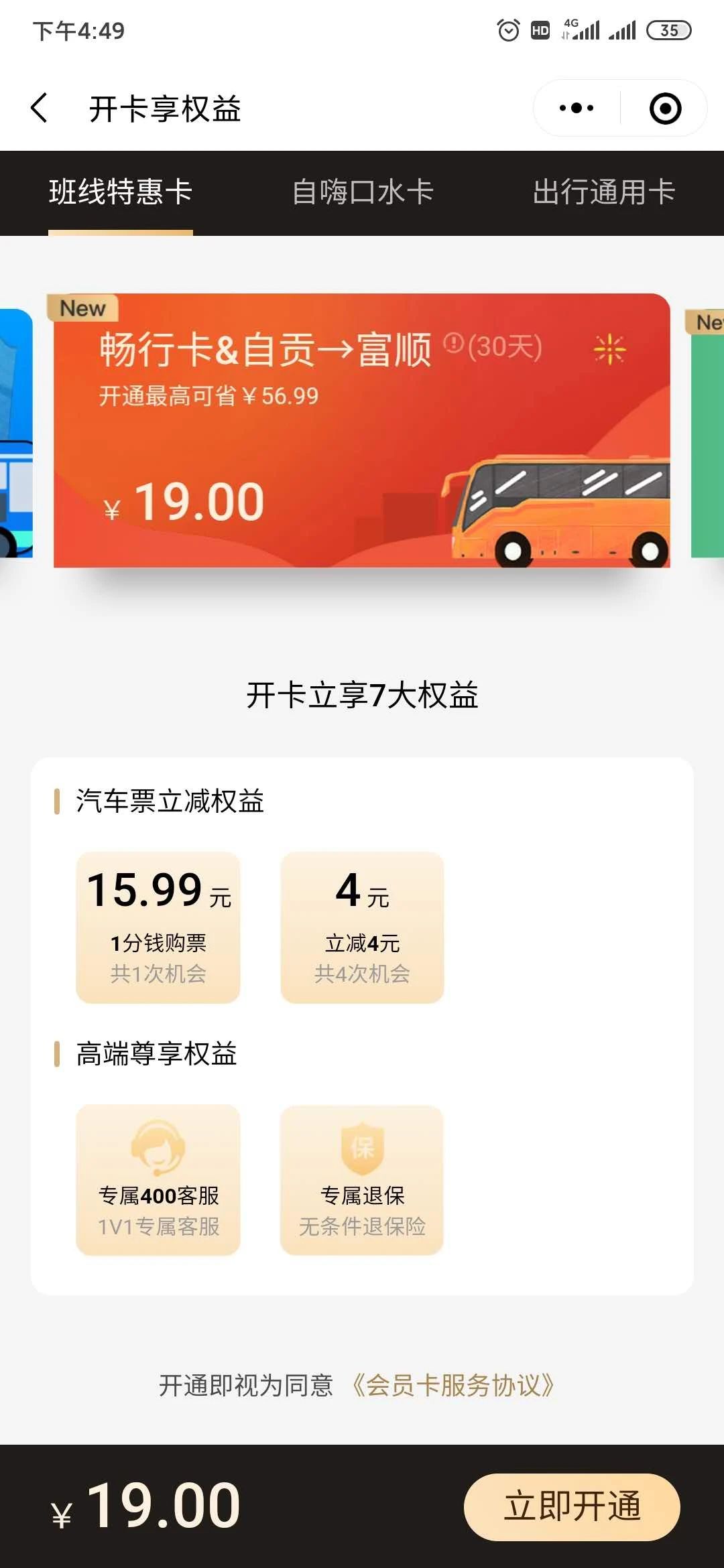Screen dimensions: 724x1568
Task: Switch to the 自嗨口水卡 tab
Action: [363, 192]
